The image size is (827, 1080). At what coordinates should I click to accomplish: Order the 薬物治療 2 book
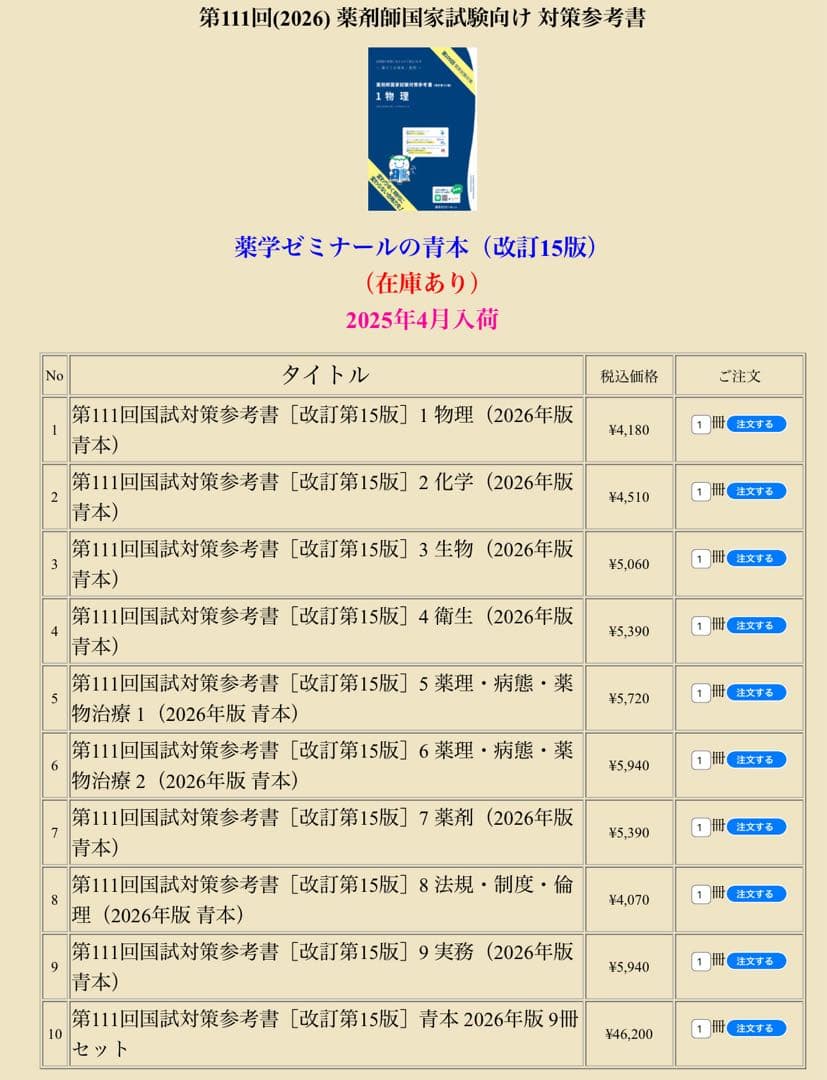(x=756, y=760)
